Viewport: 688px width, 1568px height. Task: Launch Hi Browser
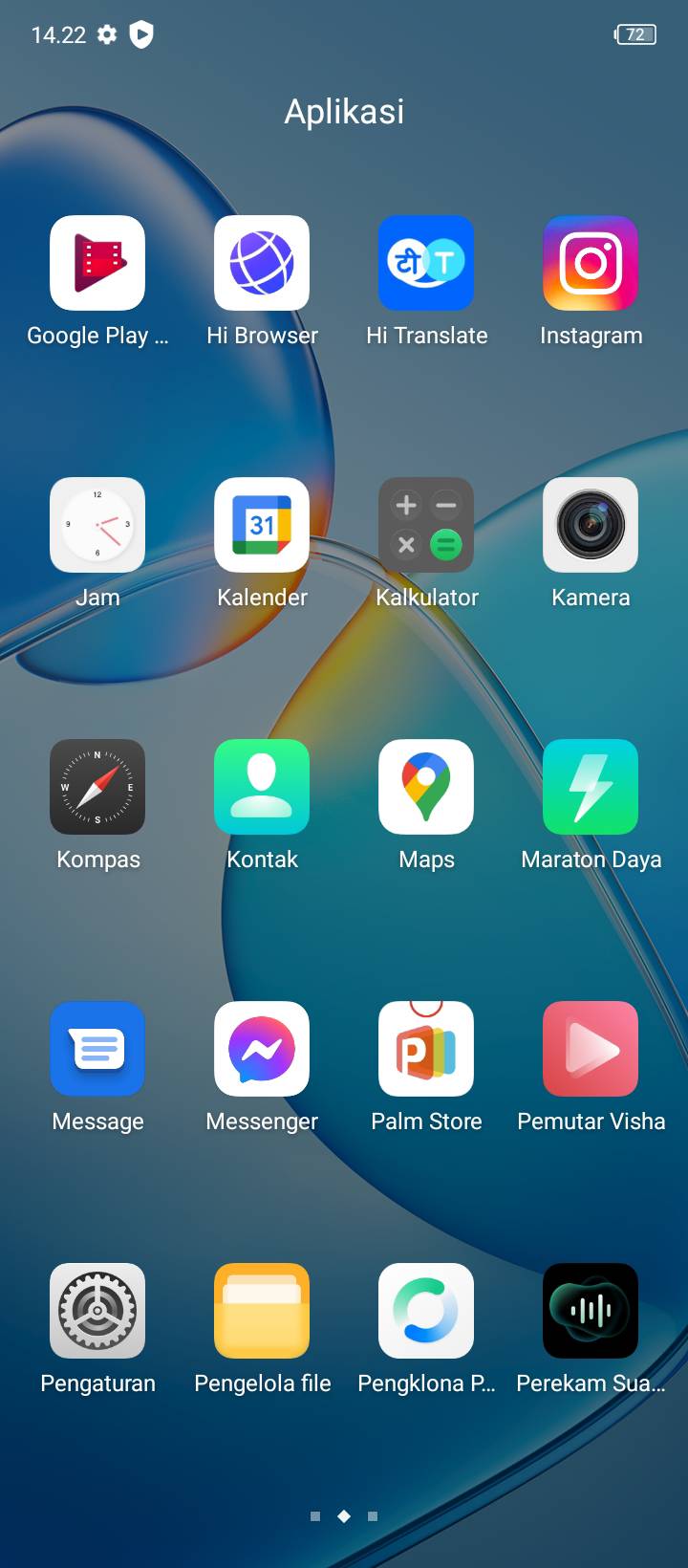(x=262, y=263)
